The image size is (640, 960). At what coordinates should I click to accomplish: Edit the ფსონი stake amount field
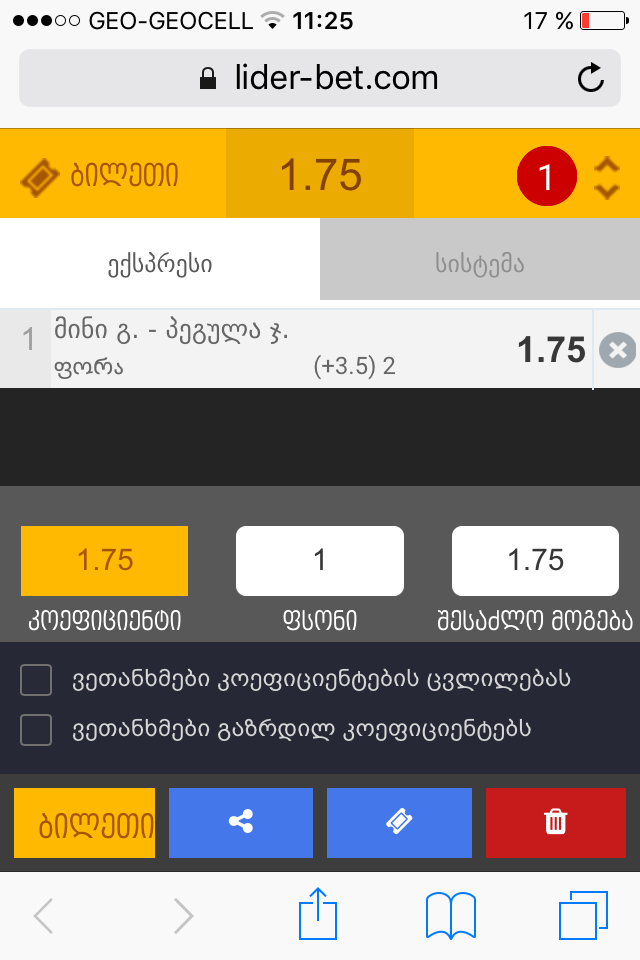pos(320,560)
